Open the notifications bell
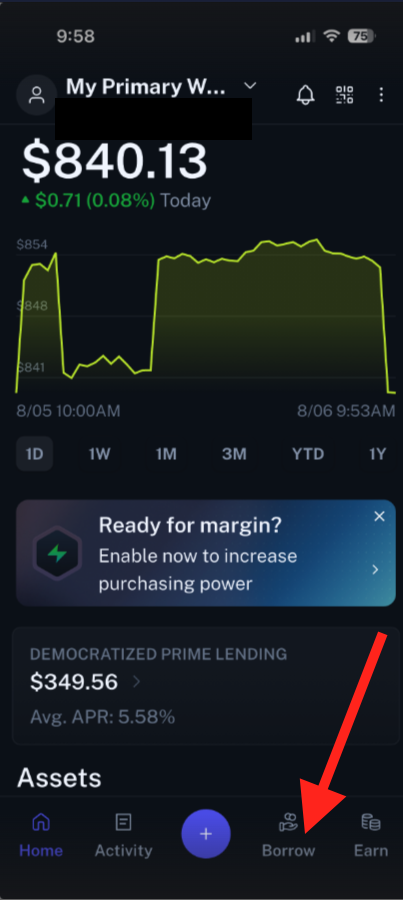 [x=305, y=95]
